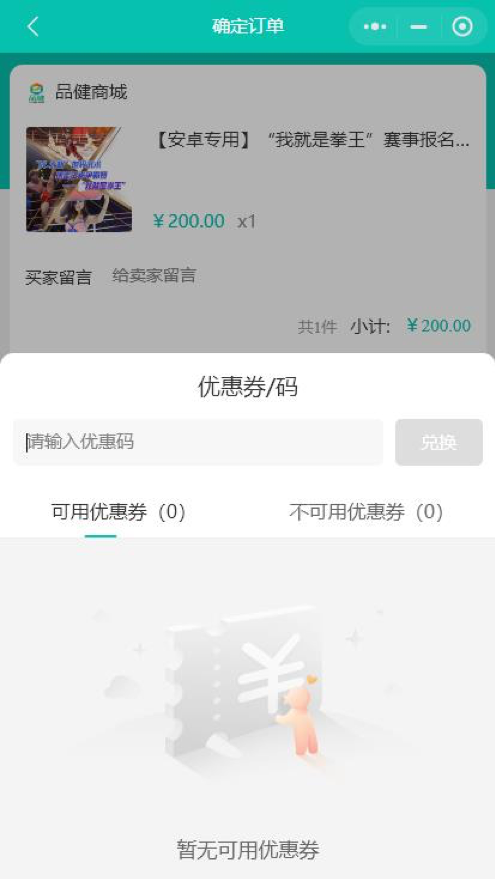The height and width of the screenshot is (879, 495).
Task: Switch to the 不可用优惠券 tab
Action: pyautogui.click(x=366, y=512)
